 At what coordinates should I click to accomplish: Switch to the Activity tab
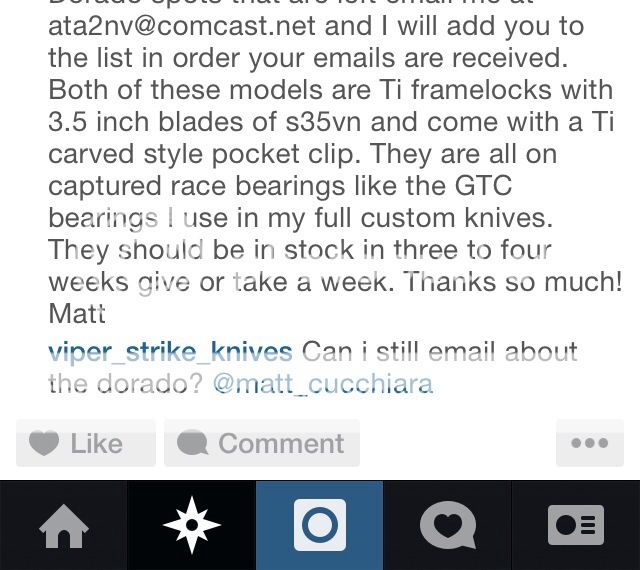[x=448, y=526]
